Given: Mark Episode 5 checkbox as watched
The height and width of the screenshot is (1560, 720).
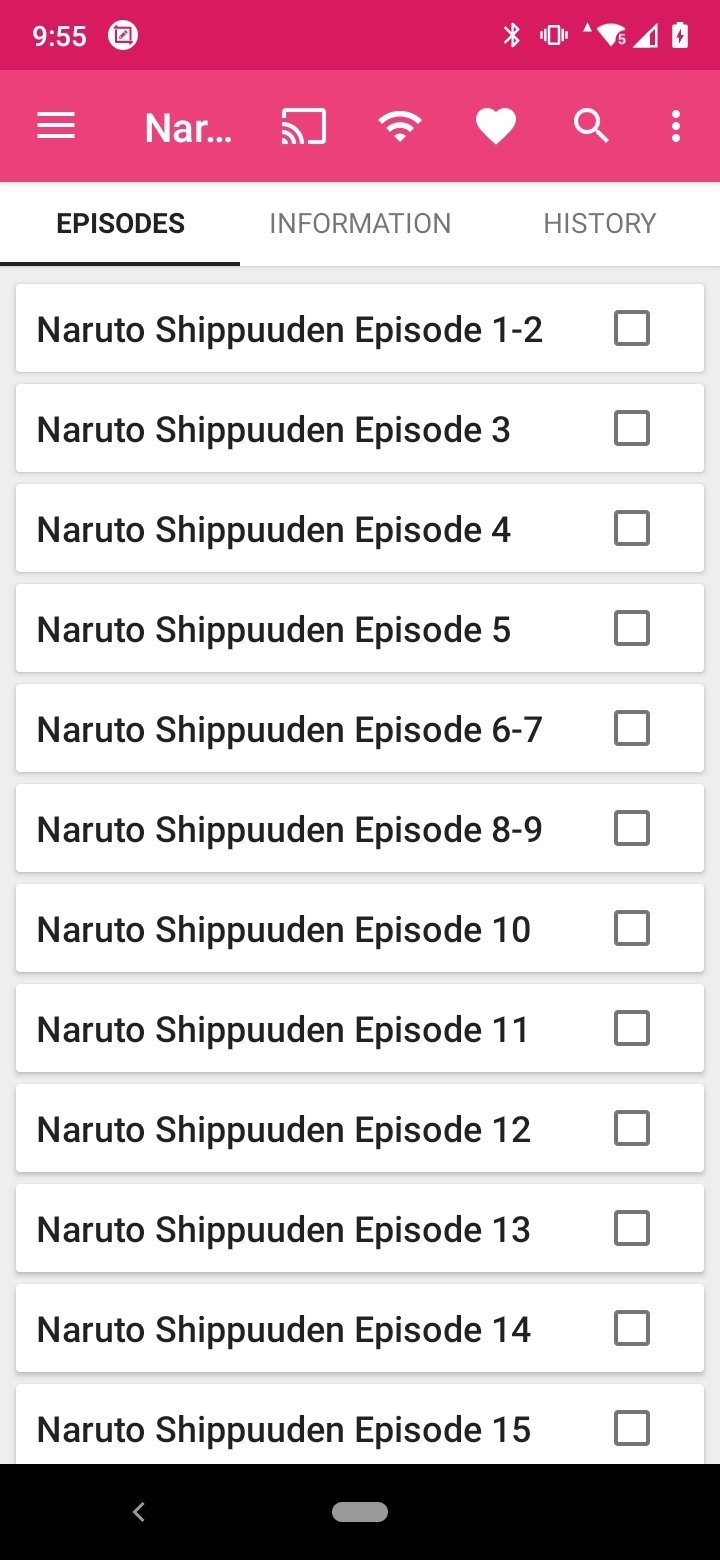Looking at the screenshot, I should point(632,629).
